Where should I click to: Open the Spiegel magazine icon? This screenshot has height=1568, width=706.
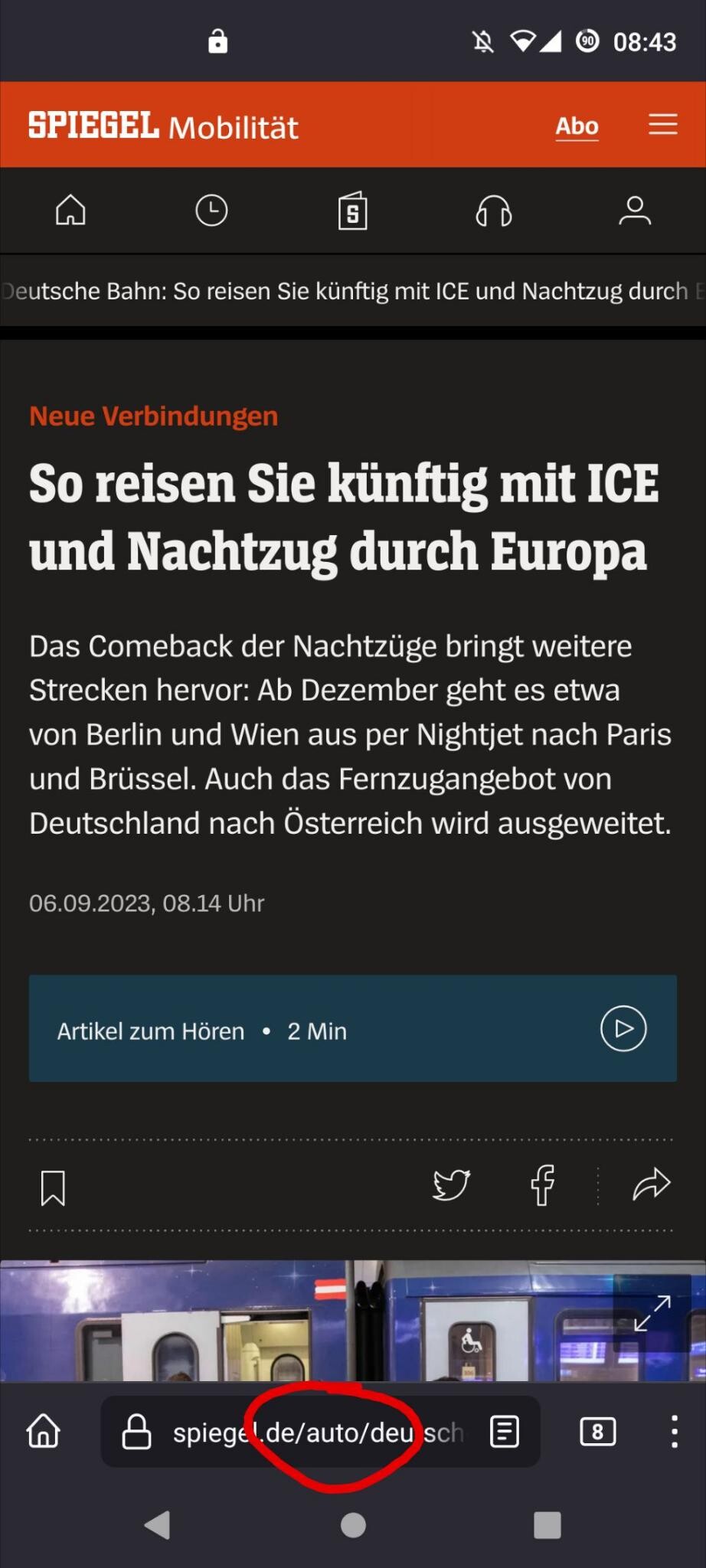coord(353,211)
